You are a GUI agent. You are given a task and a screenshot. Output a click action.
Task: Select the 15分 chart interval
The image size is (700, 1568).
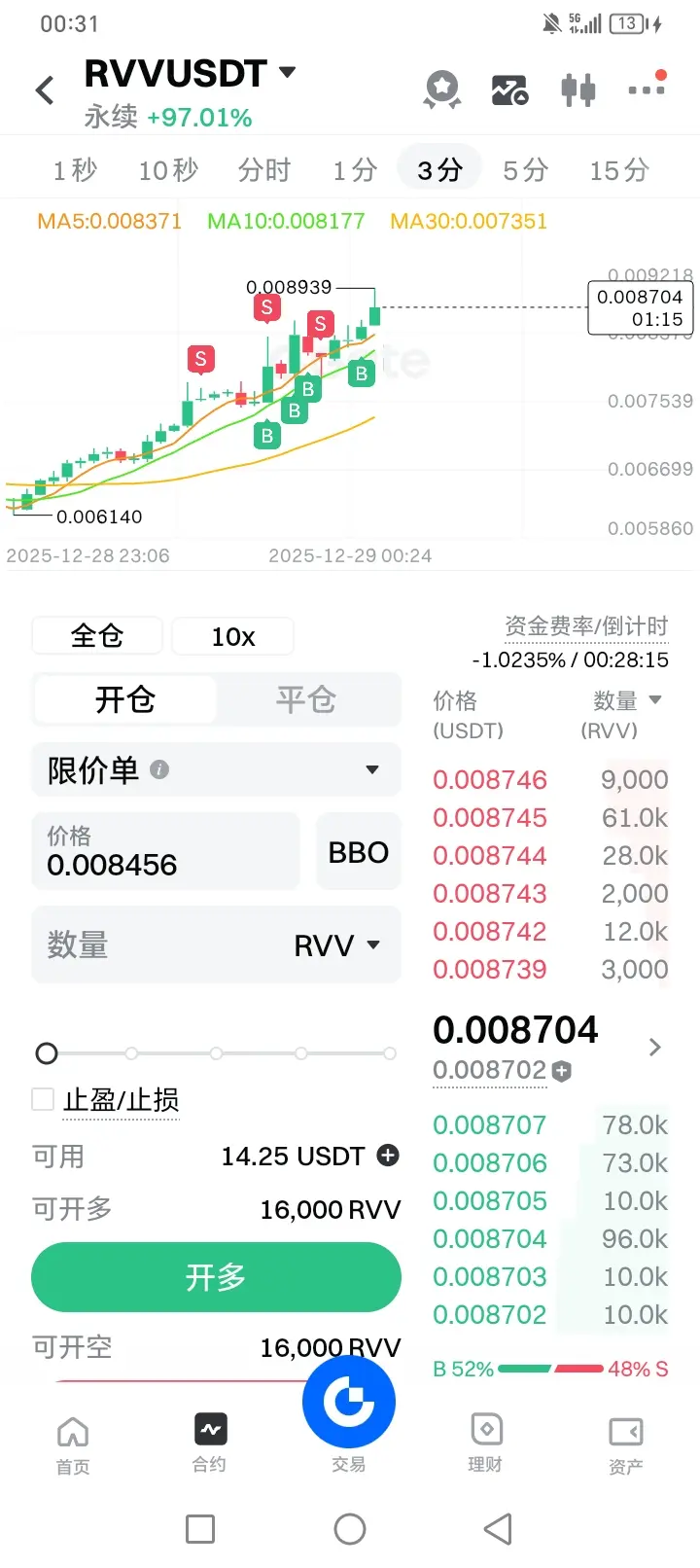[618, 170]
